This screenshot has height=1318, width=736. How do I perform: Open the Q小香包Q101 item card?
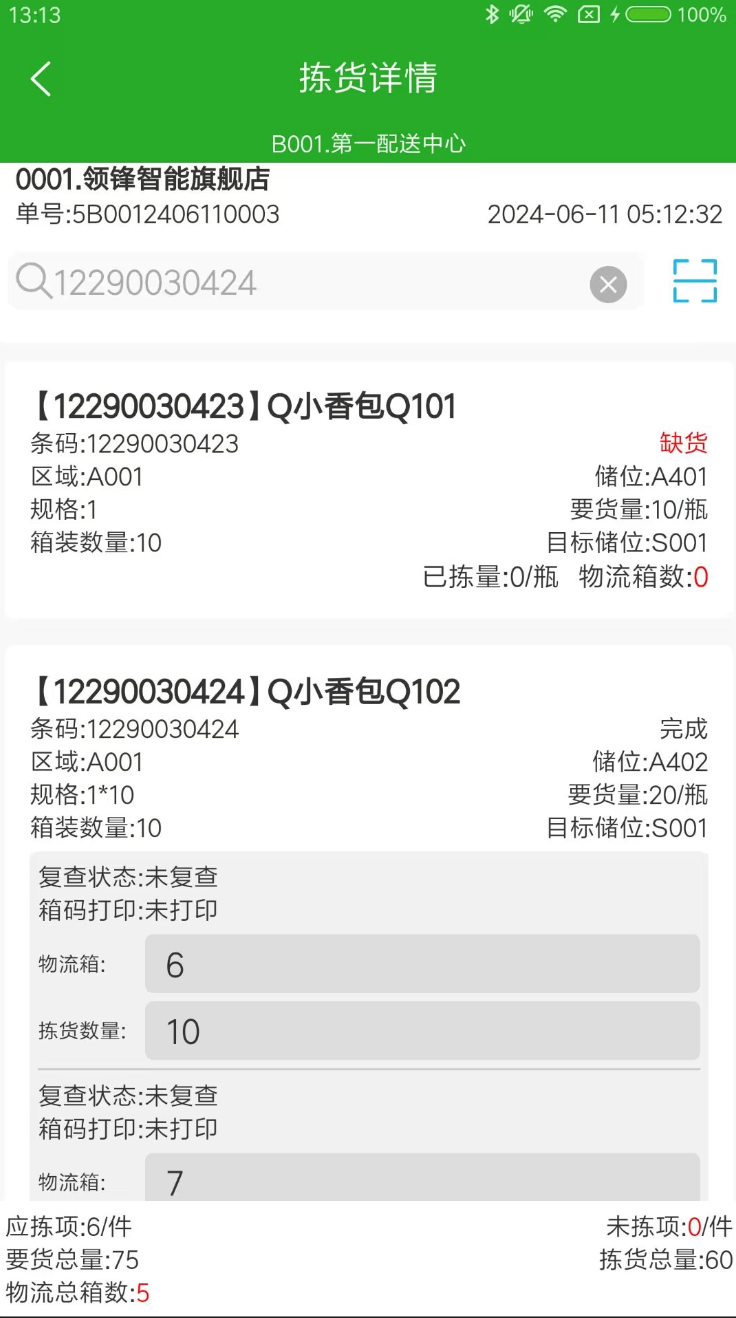[x=368, y=489]
